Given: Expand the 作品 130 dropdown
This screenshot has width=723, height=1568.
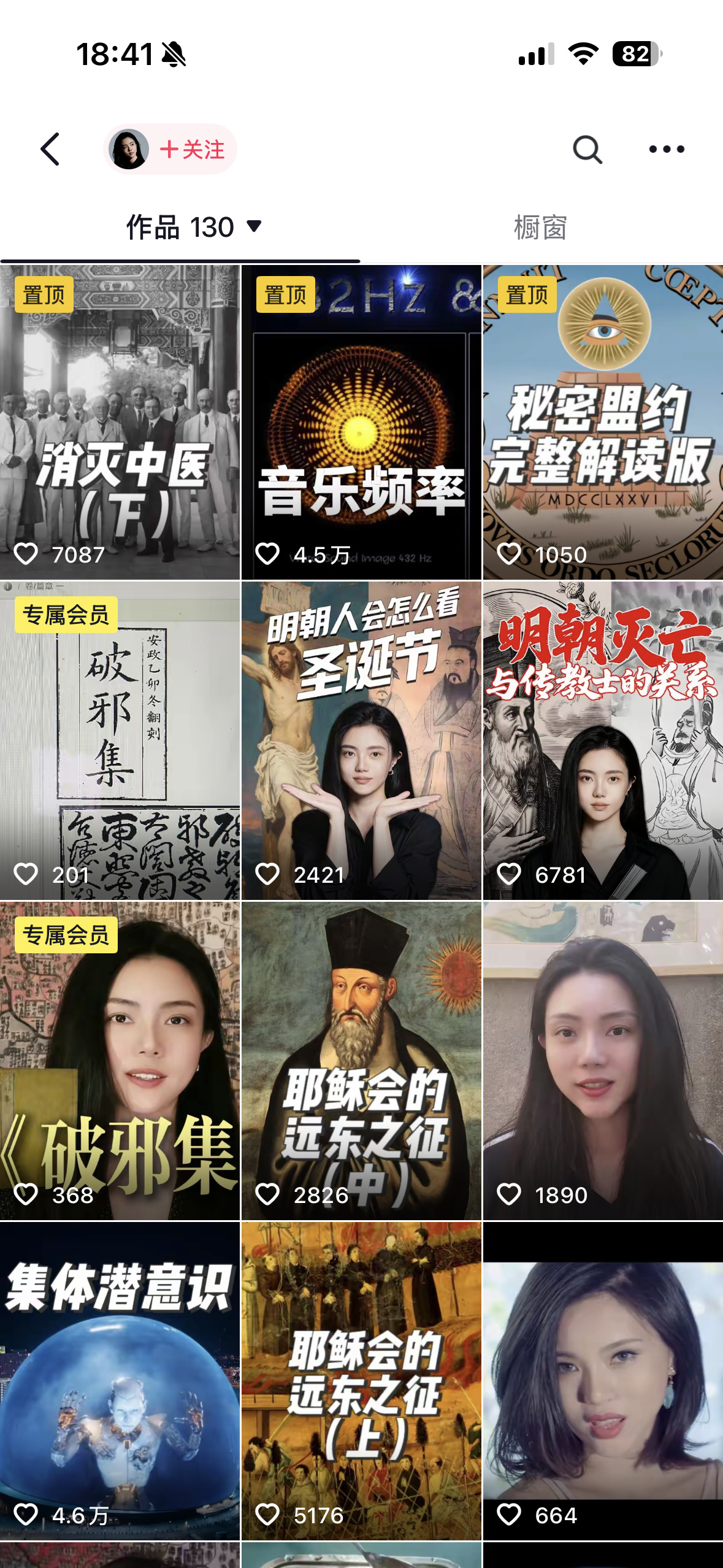Looking at the screenshot, I should (254, 227).
